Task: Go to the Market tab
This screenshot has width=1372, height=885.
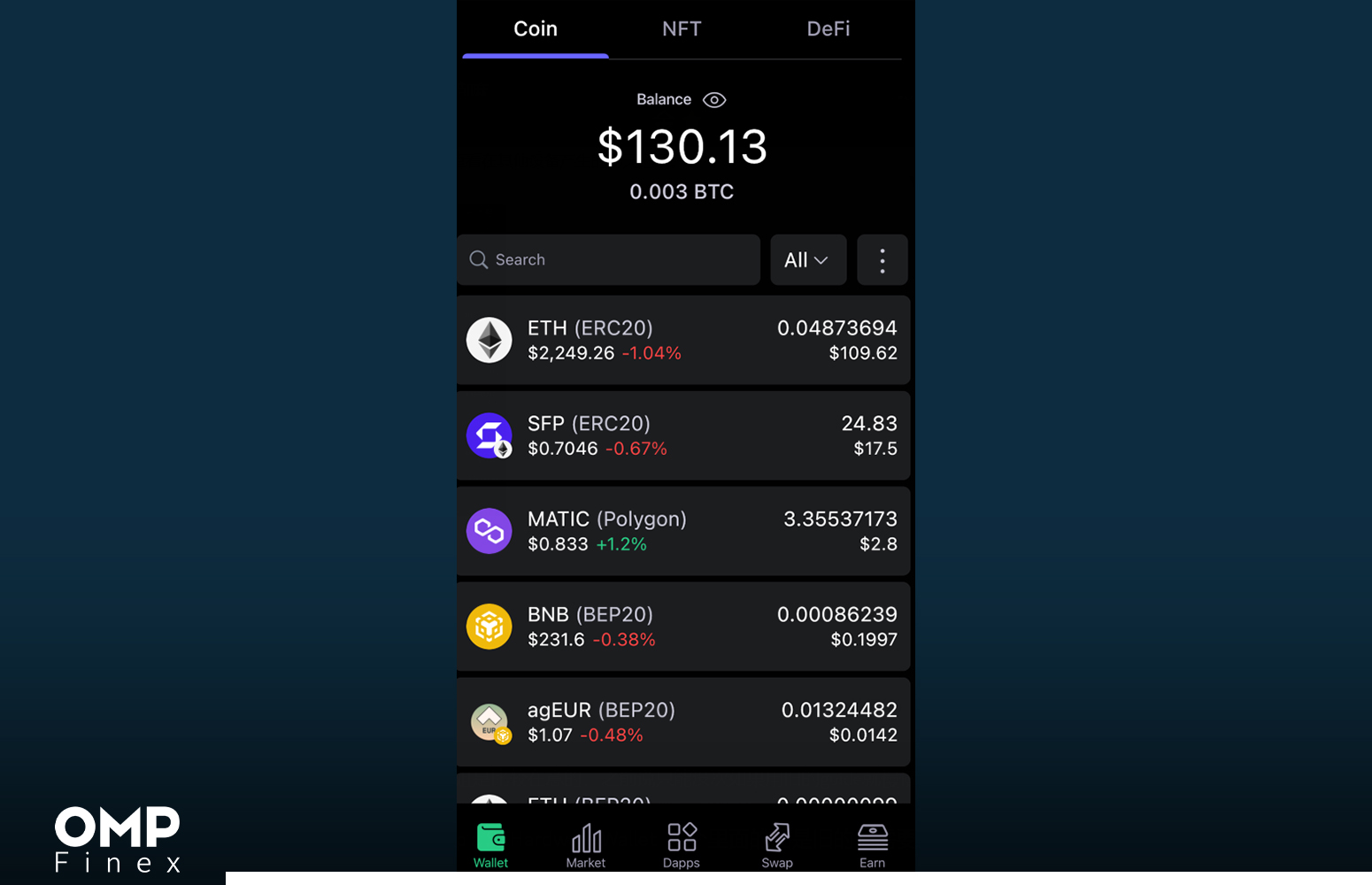Action: click(x=586, y=846)
